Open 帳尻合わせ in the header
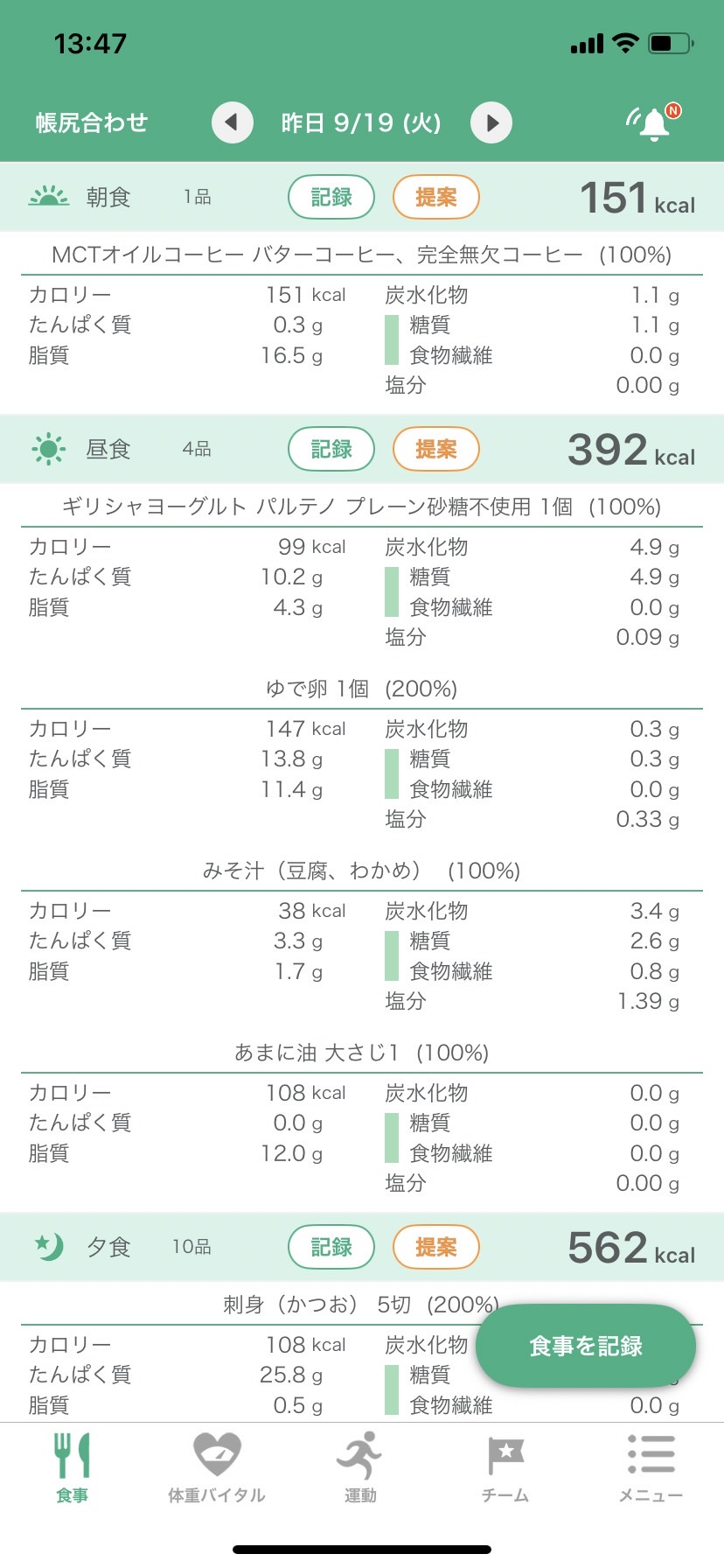Image resolution: width=724 pixels, height=1568 pixels. pos(92,122)
